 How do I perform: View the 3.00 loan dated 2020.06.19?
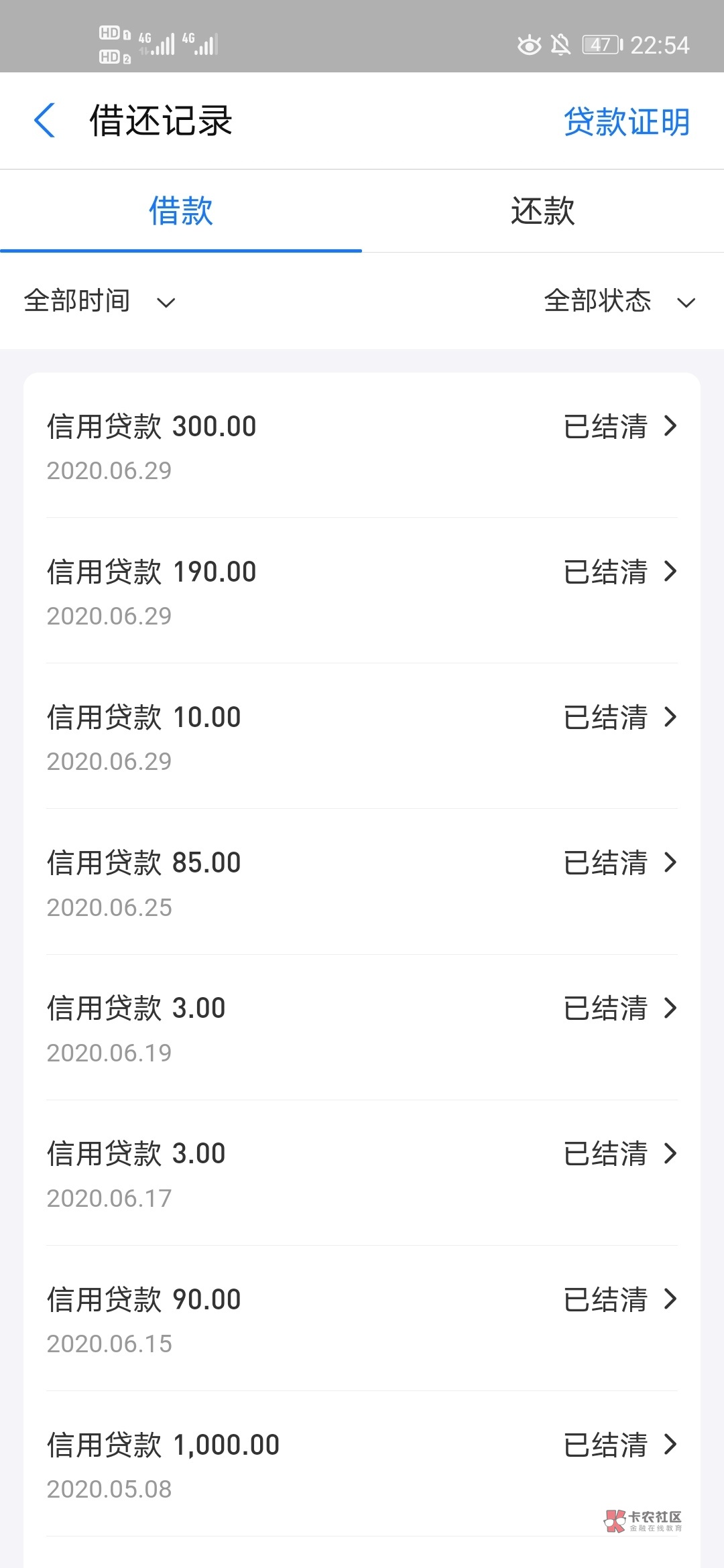(362, 1027)
